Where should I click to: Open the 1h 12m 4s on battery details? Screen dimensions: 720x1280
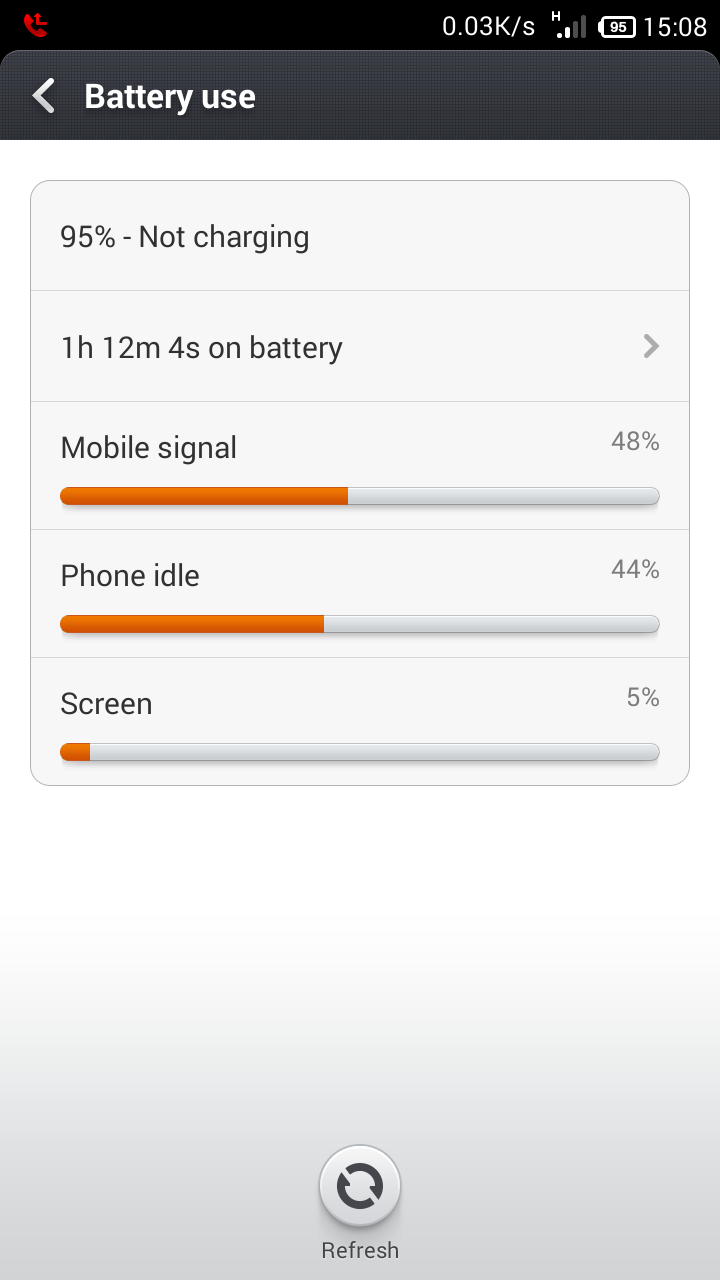coord(360,346)
